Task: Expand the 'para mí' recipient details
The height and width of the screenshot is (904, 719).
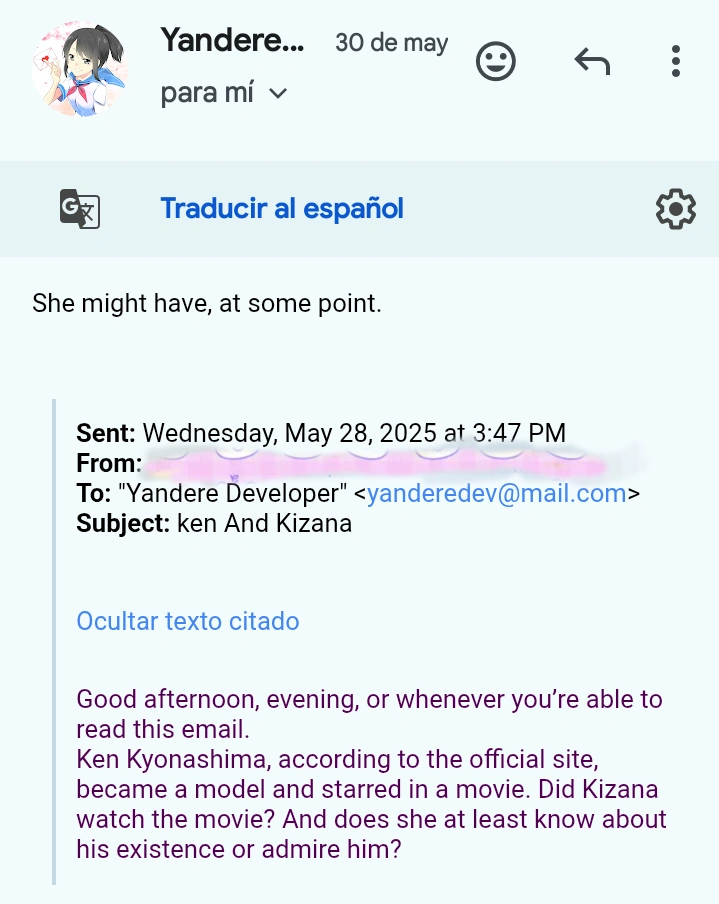Action: click(x=278, y=94)
